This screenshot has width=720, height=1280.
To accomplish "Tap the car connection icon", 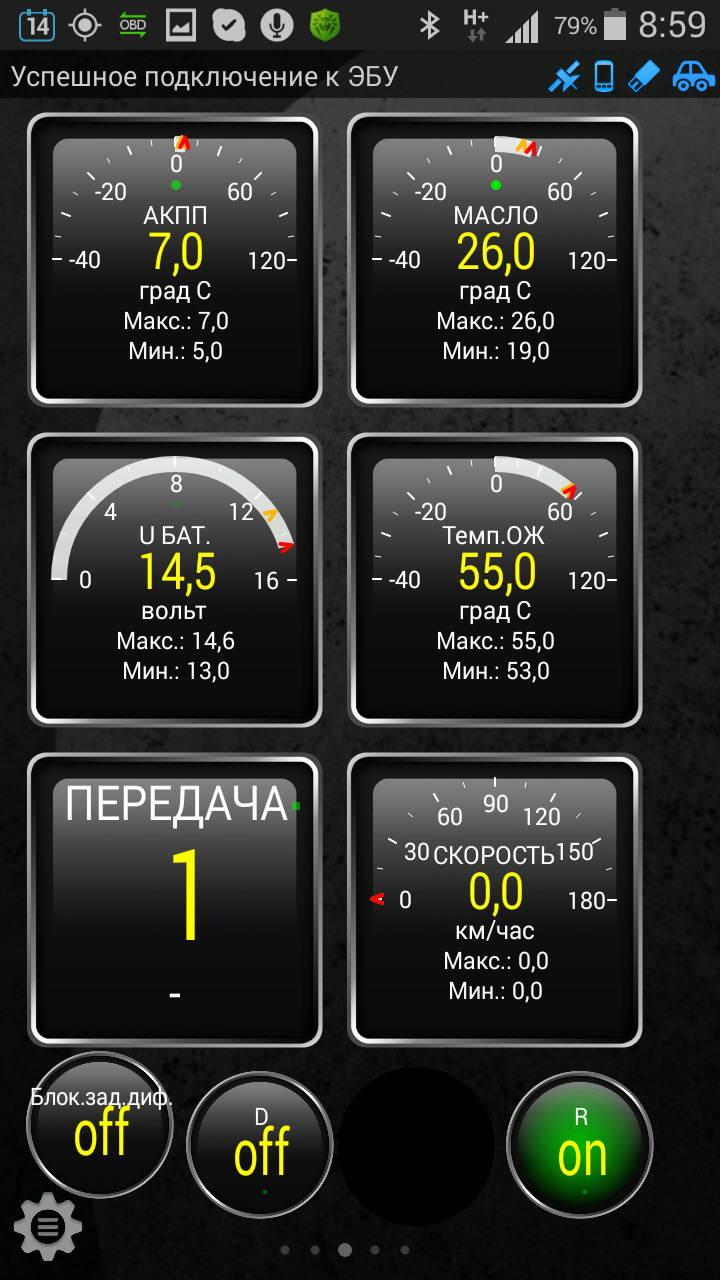I will (x=693, y=77).
